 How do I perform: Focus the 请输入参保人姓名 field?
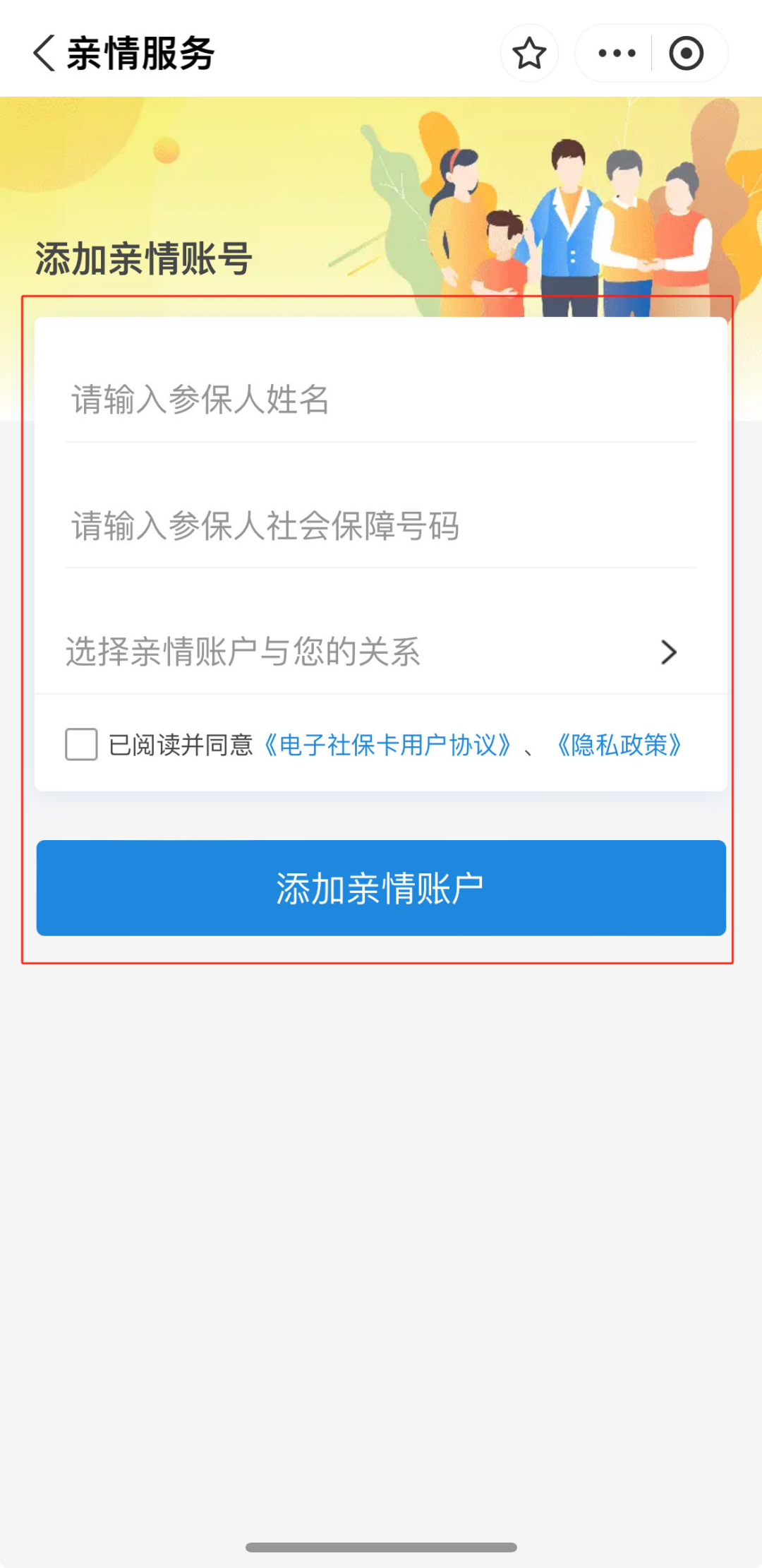tap(381, 400)
